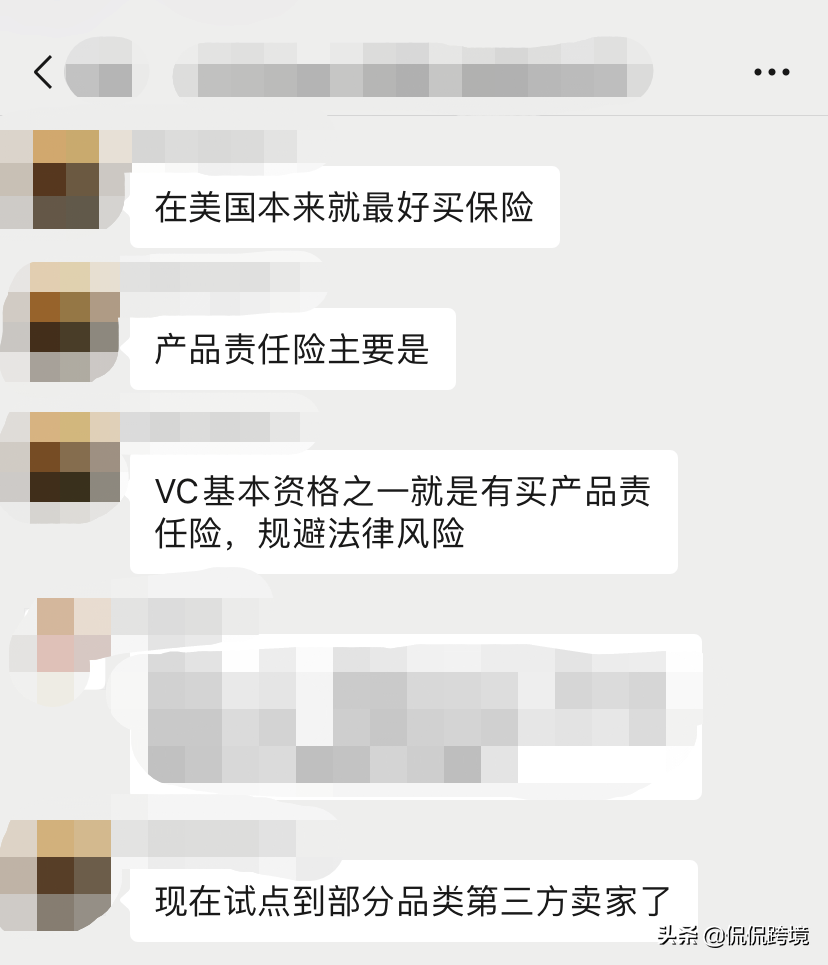Open the three-dot chat options menu
This screenshot has width=828, height=965.
tap(771, 72)
